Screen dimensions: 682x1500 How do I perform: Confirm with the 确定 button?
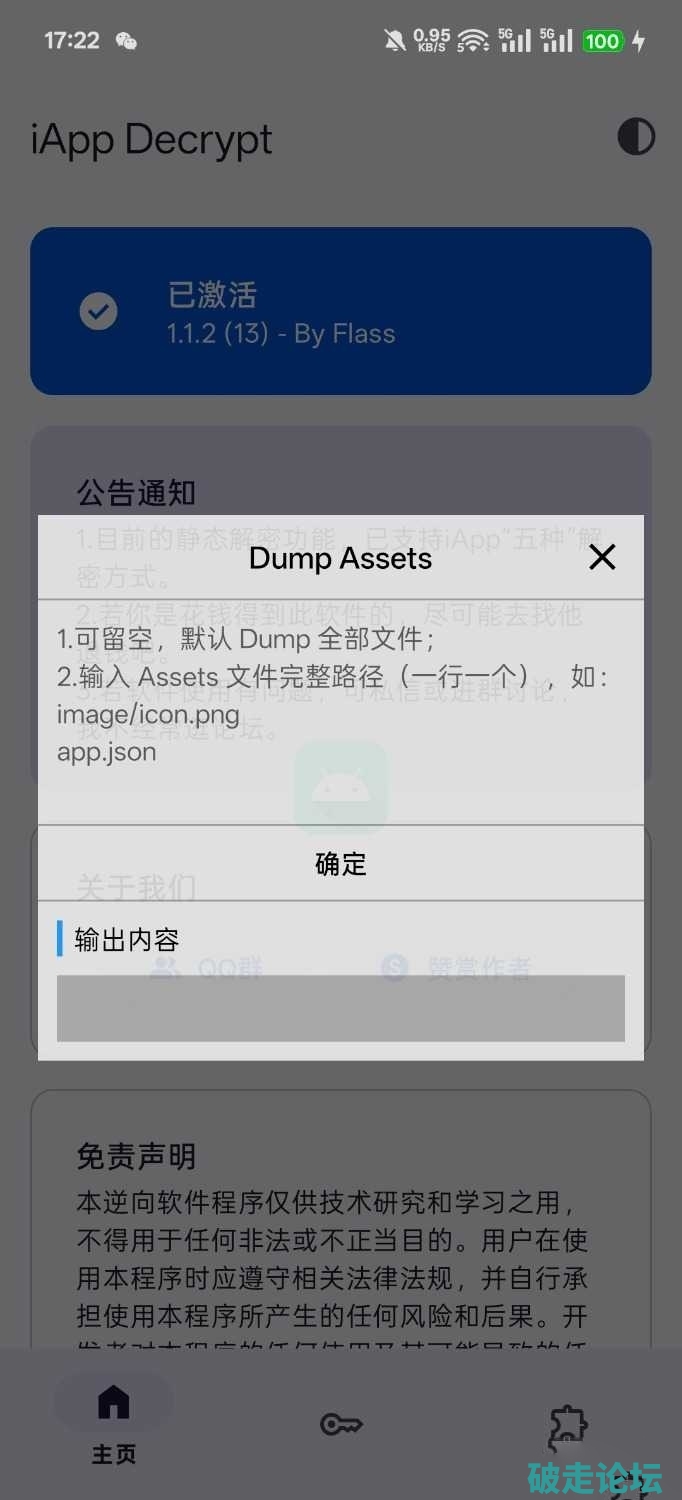click(x=341, y=863)
